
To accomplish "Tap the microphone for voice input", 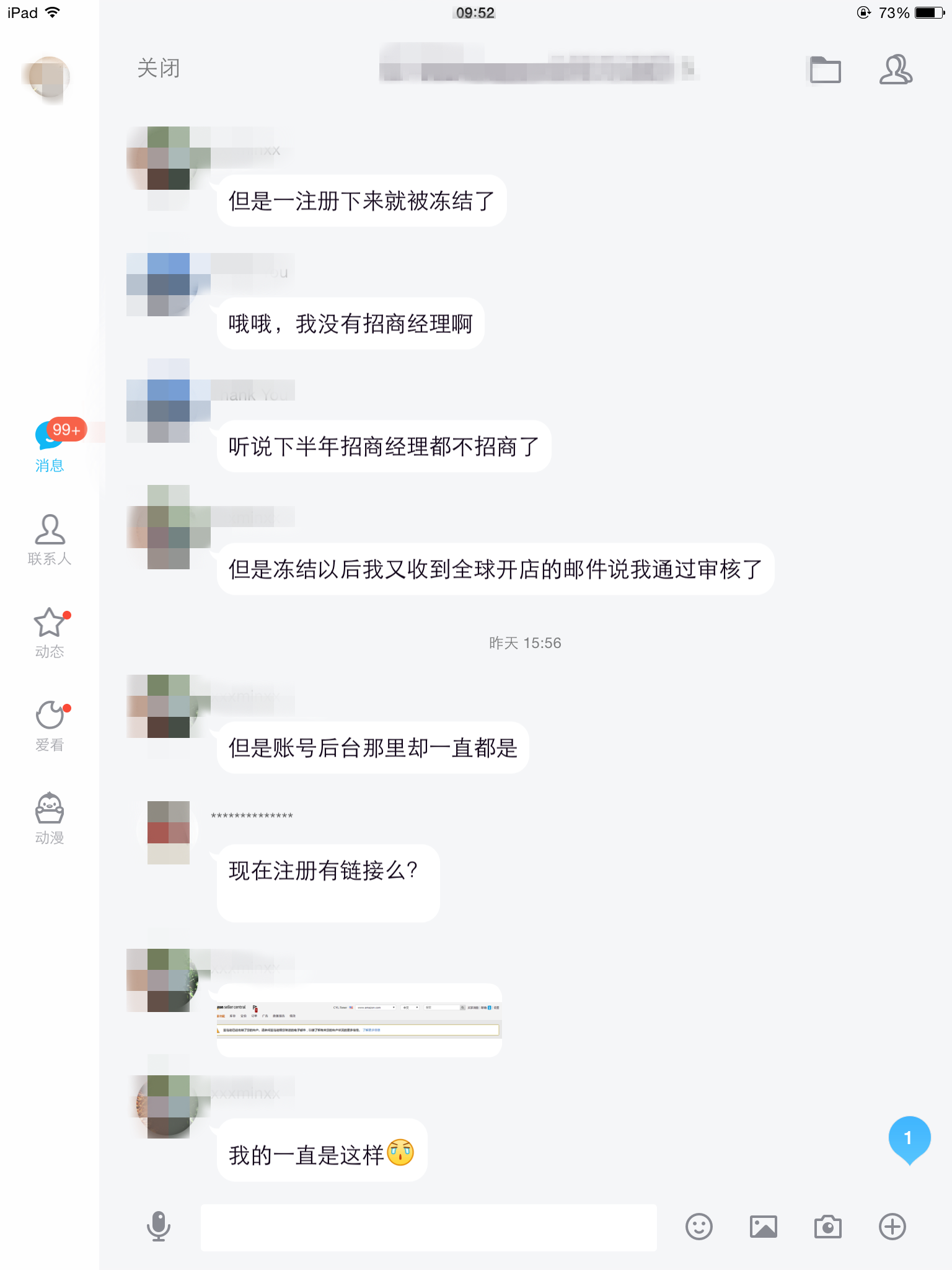I will tap(159, 1226).
